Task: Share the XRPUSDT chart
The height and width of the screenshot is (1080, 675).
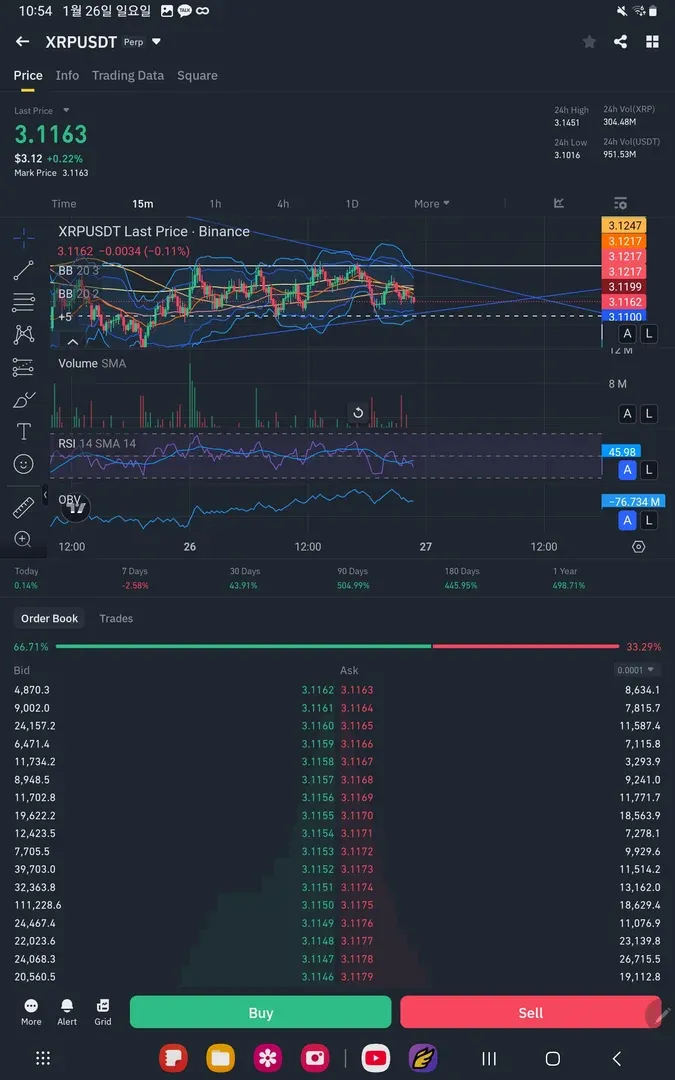Action: (x=621, y=42)
